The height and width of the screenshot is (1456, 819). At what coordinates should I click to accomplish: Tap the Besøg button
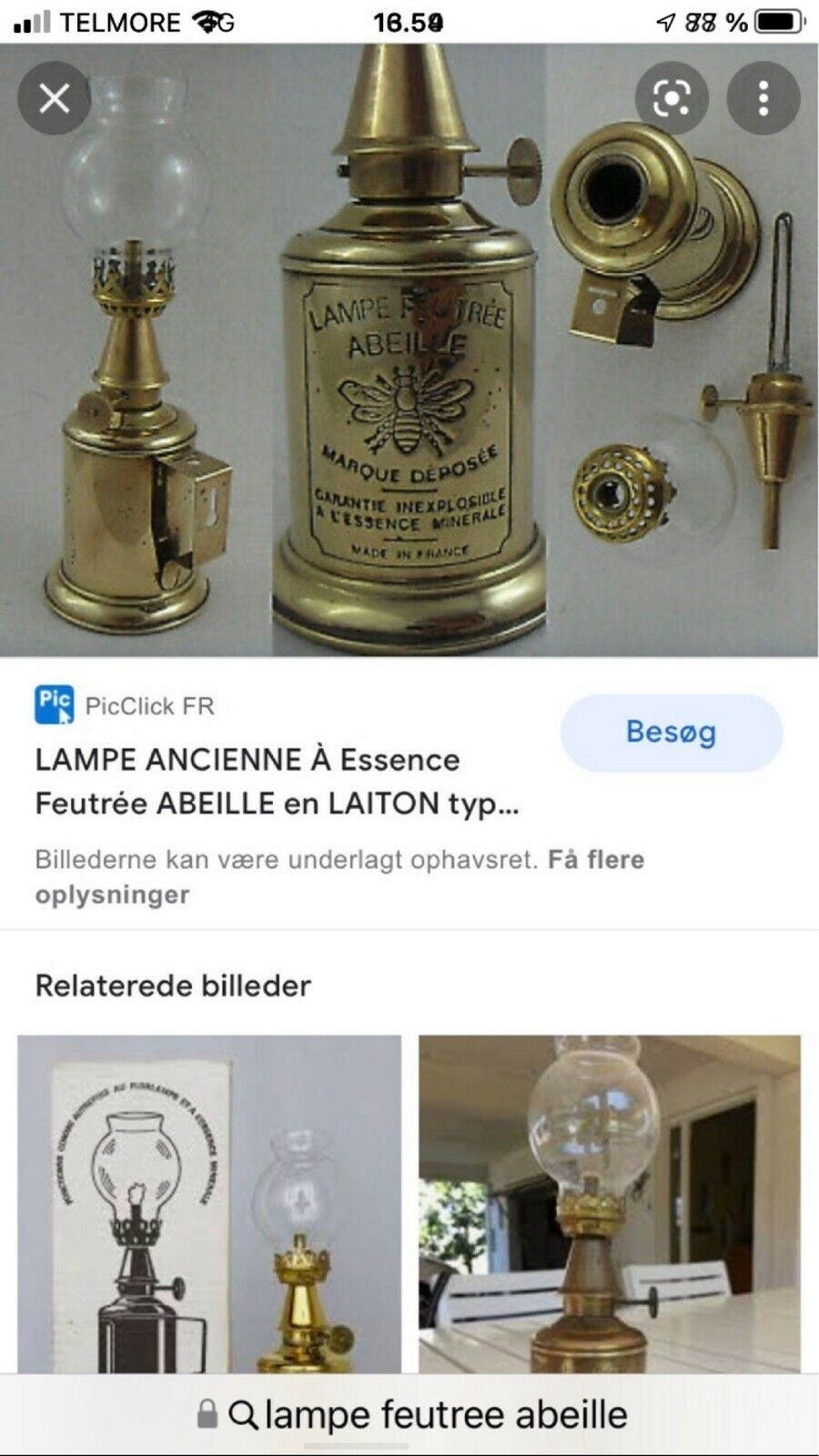click(x=671, y=733)
